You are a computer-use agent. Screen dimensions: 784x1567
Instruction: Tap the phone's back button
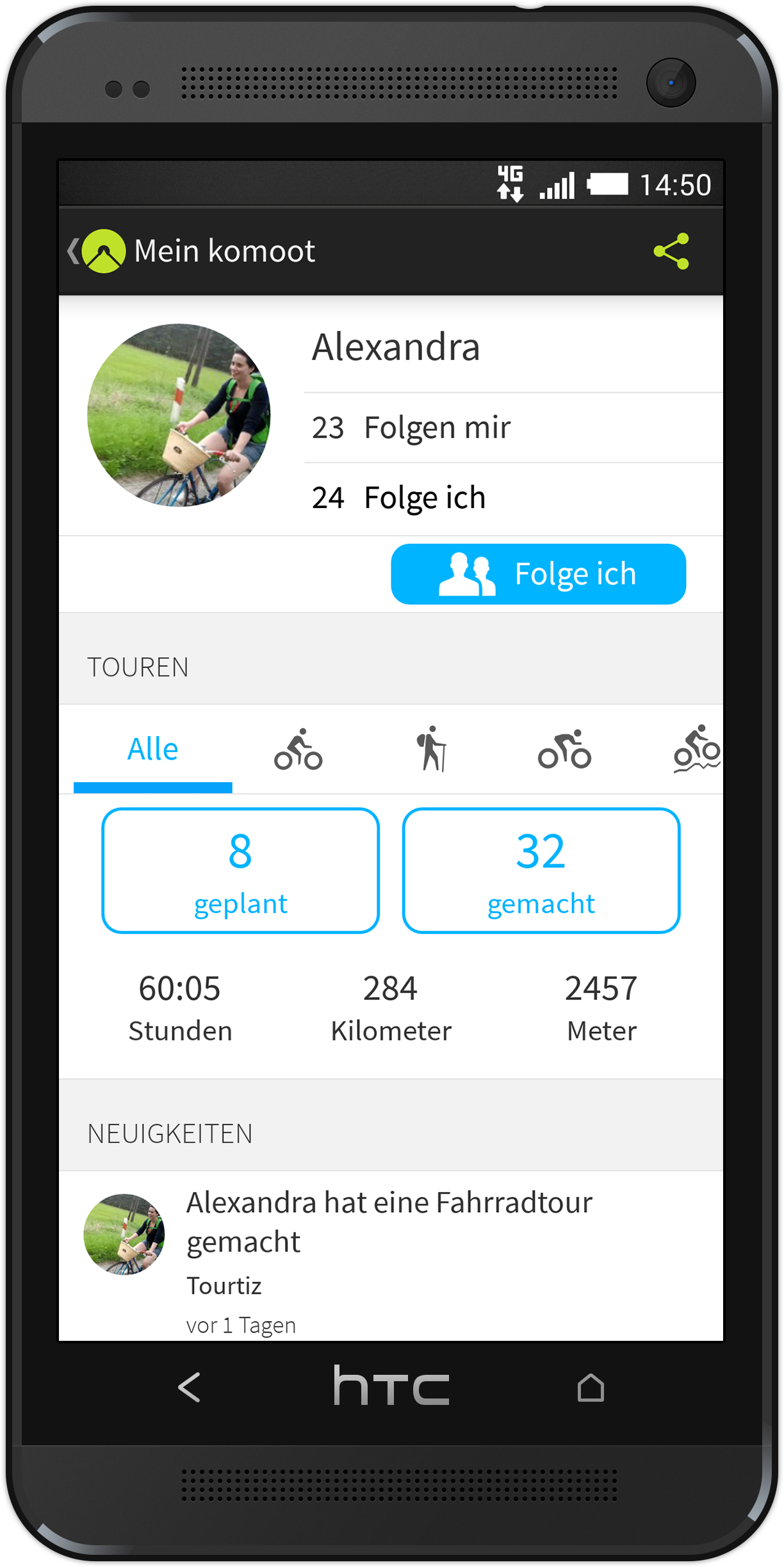click(x=190, y=1388)
